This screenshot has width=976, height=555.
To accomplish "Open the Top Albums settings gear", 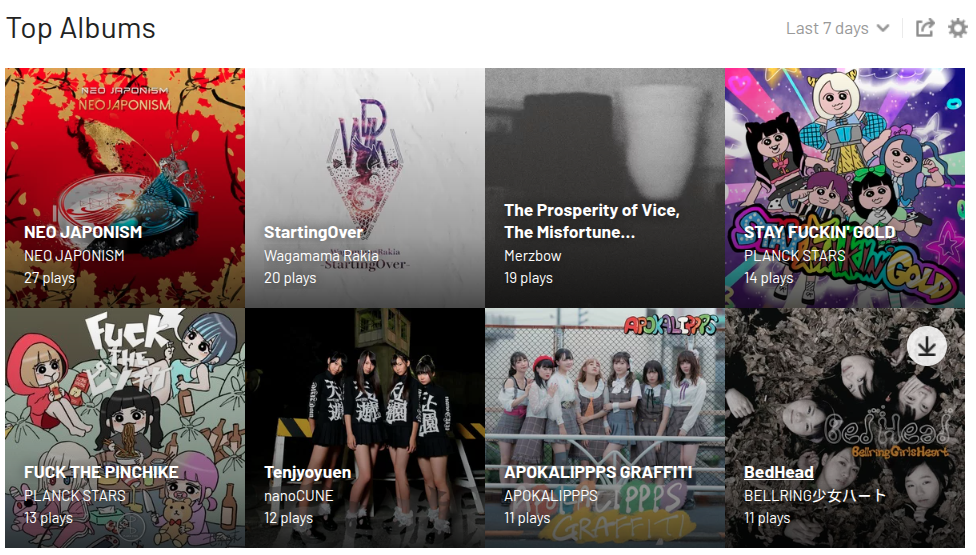I will click(958, 28).
